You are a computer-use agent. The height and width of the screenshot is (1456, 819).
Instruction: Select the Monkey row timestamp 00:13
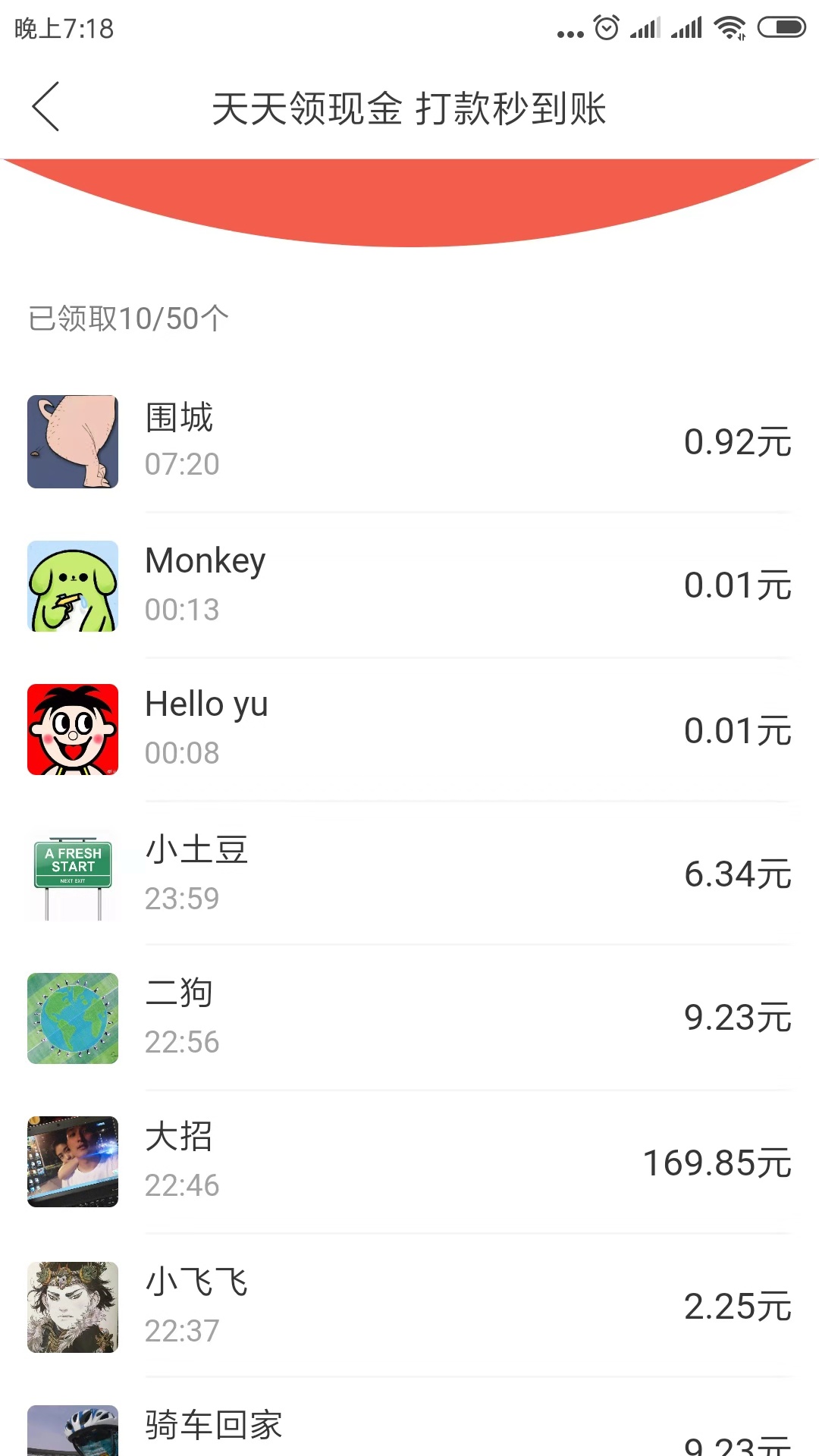click(182, 609)
